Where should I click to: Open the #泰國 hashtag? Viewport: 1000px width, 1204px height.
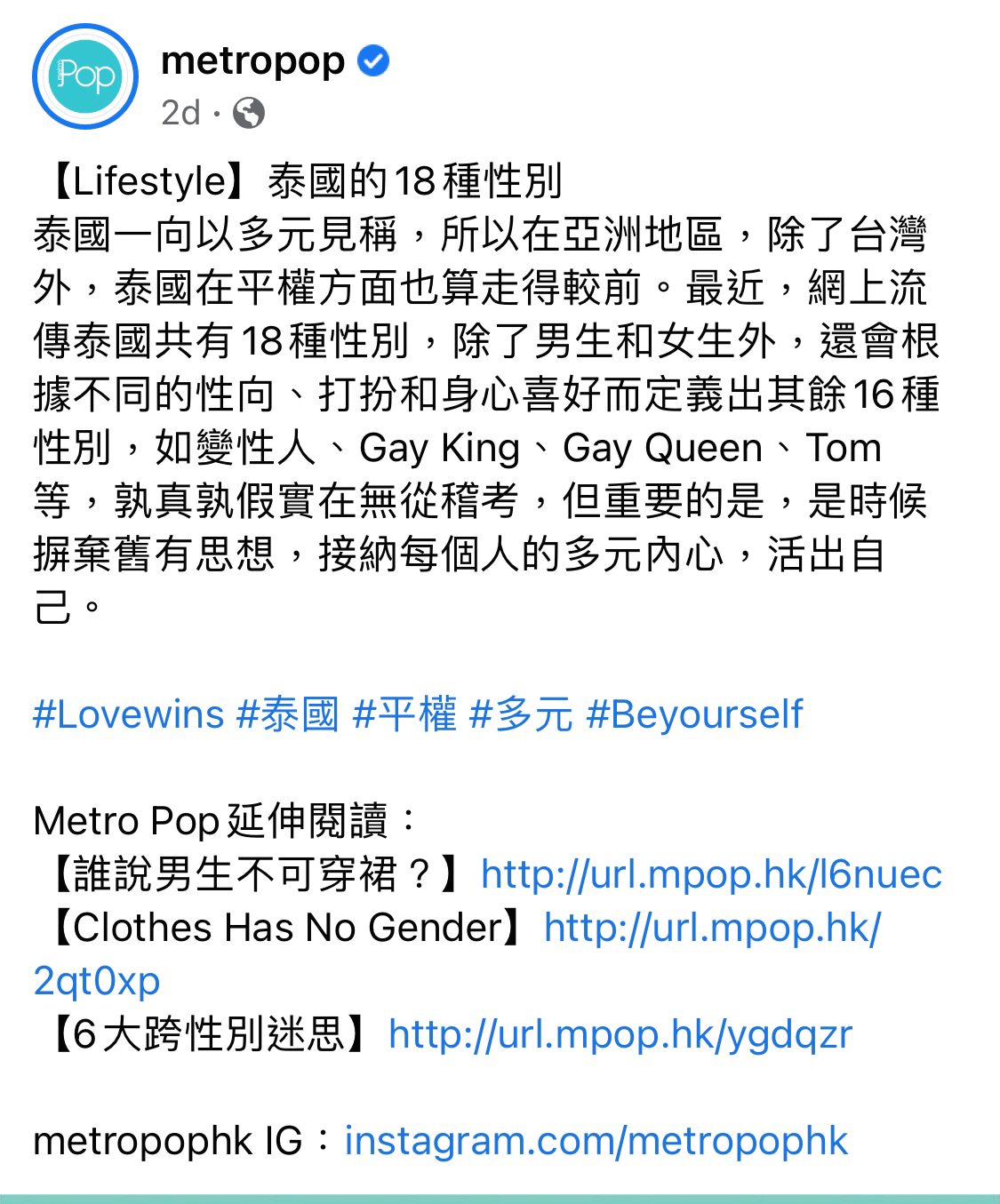[287, 715]
